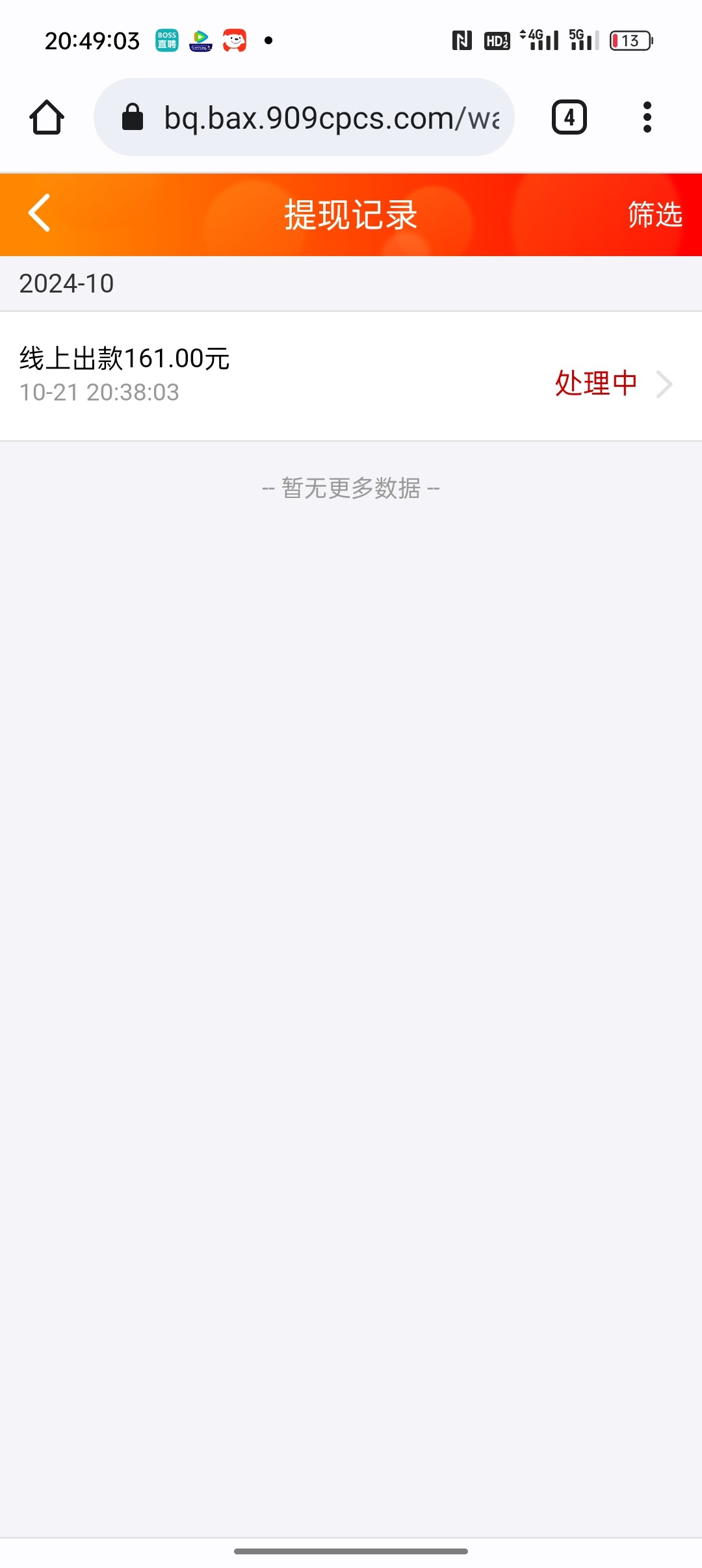Open the 筛选 filter option
Viewport: 702px width, 1568px height.
(x=655, y=215)
